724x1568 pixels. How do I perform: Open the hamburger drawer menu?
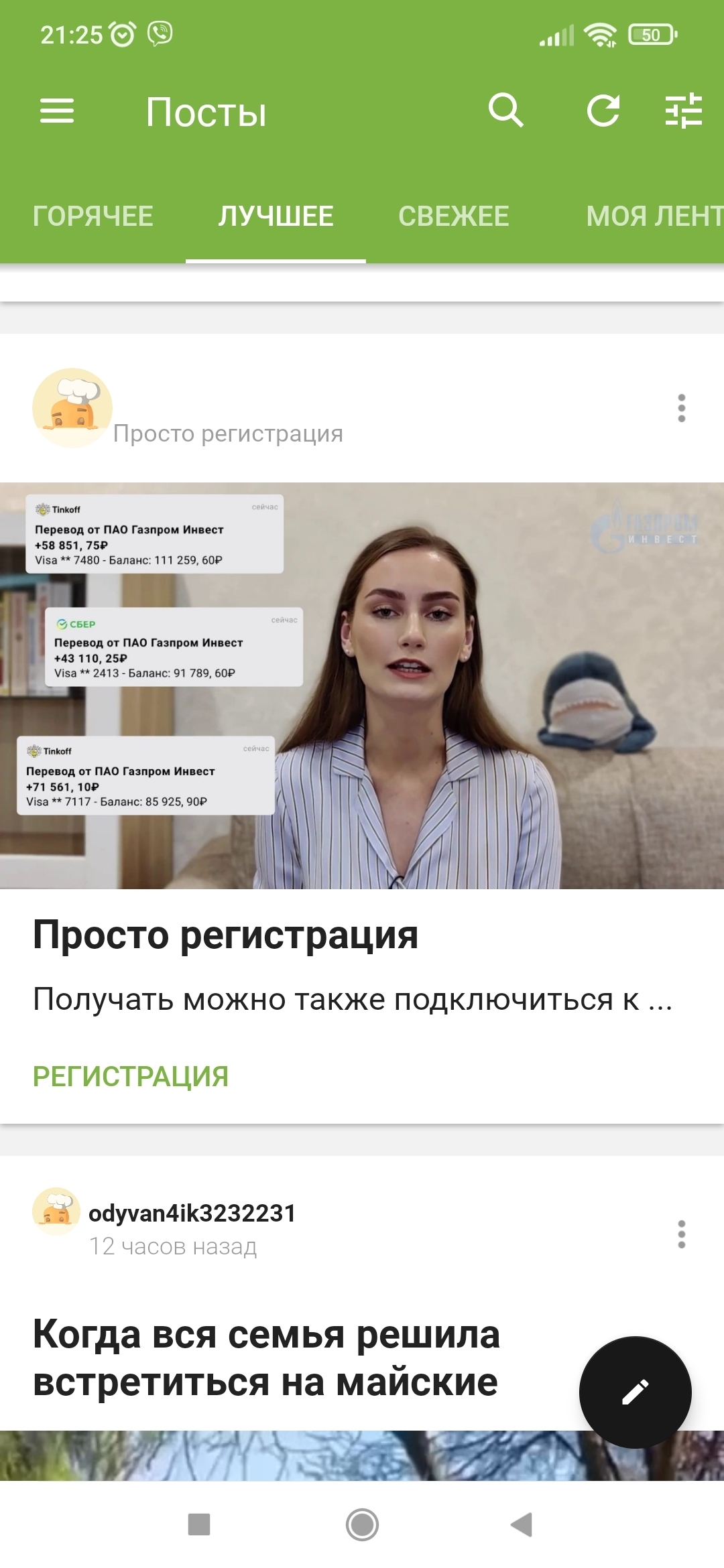pyautogui.click(x=57, y=111)
